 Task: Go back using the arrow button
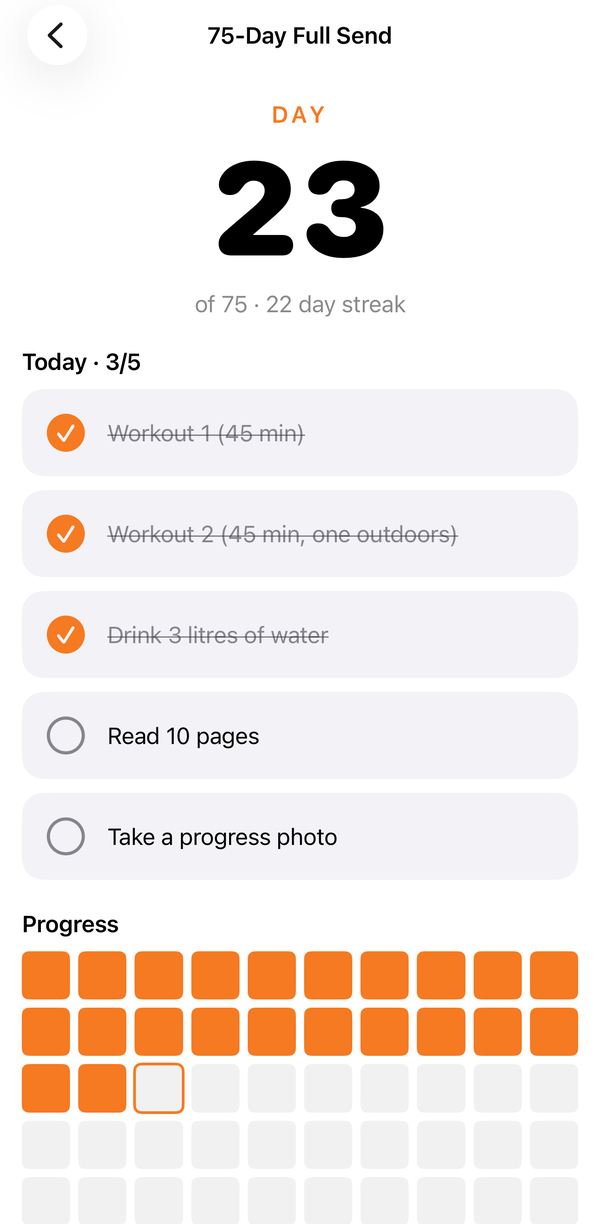point(56,36)
